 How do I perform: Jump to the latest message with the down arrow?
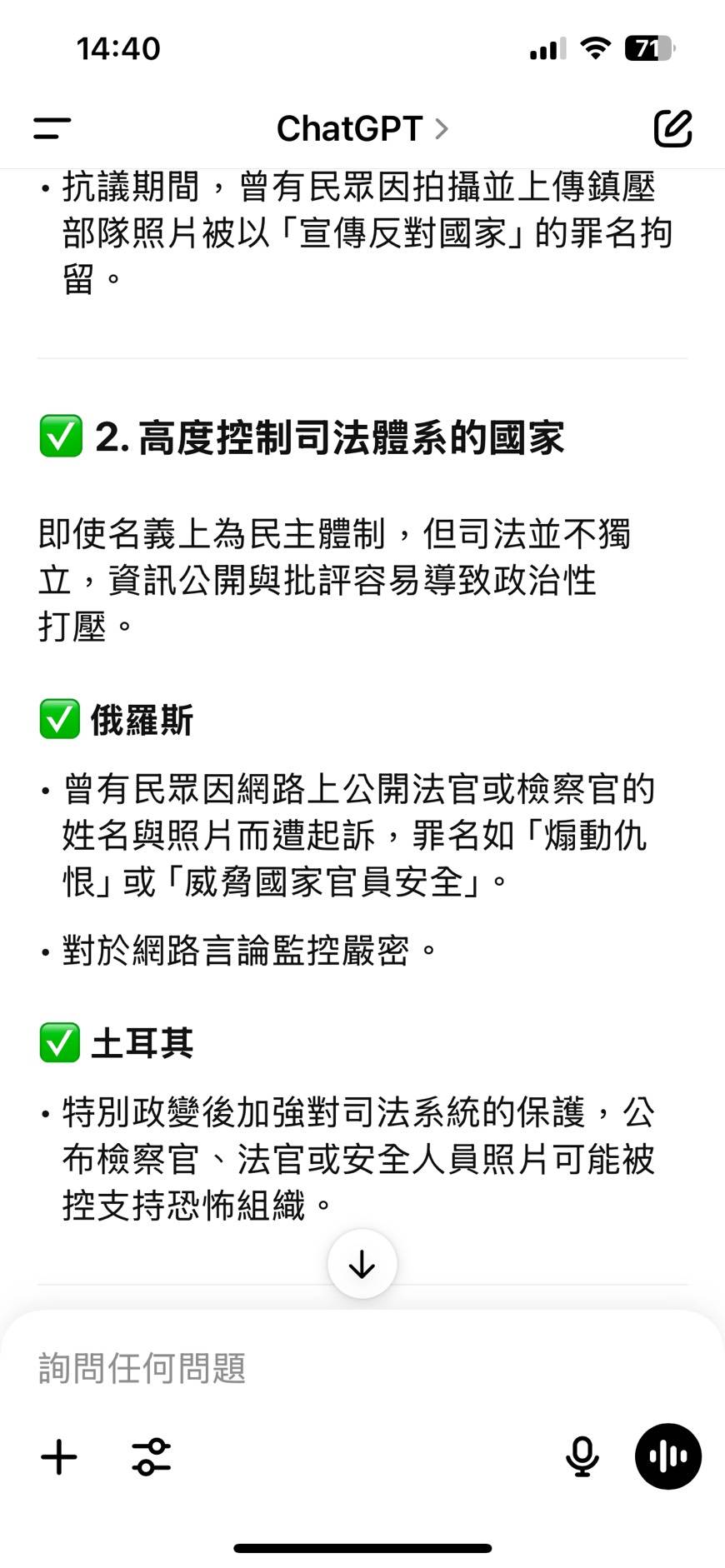(x=362, y=1264)
